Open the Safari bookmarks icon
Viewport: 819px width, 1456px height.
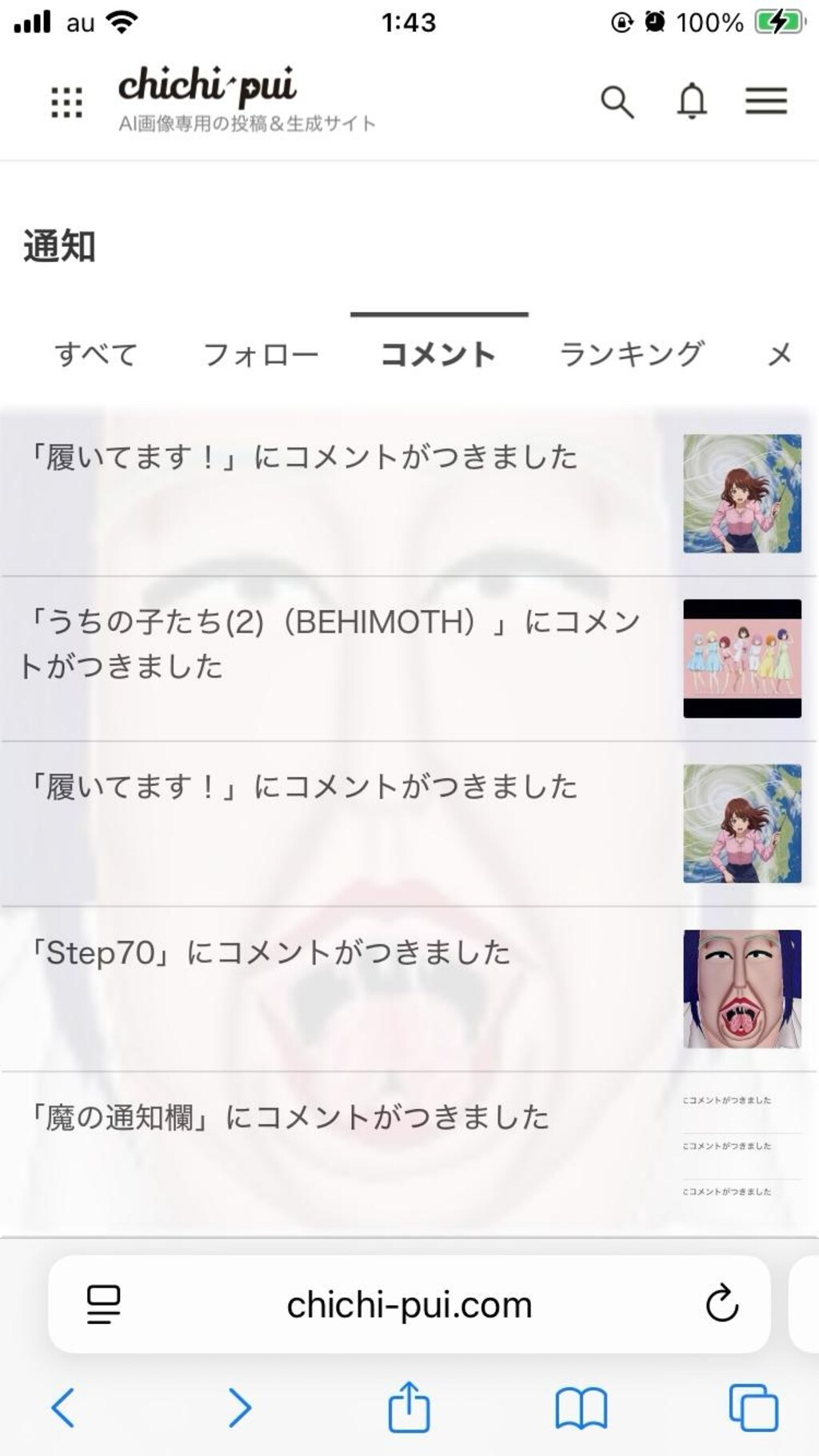581,1407
